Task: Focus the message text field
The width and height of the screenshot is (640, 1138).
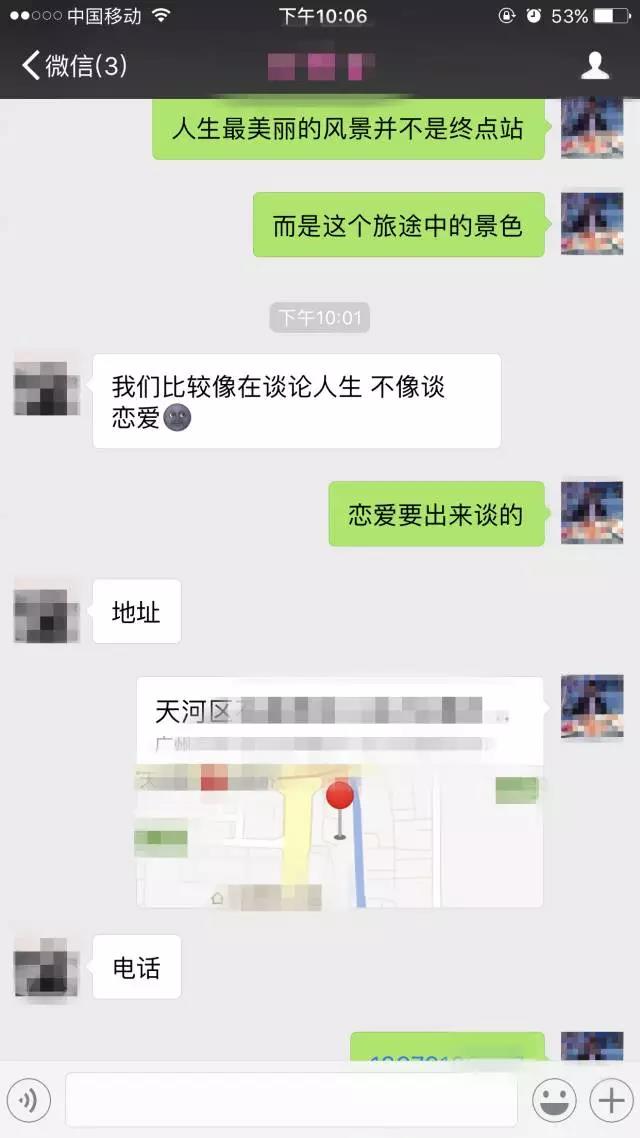Action: (290, 1101)
